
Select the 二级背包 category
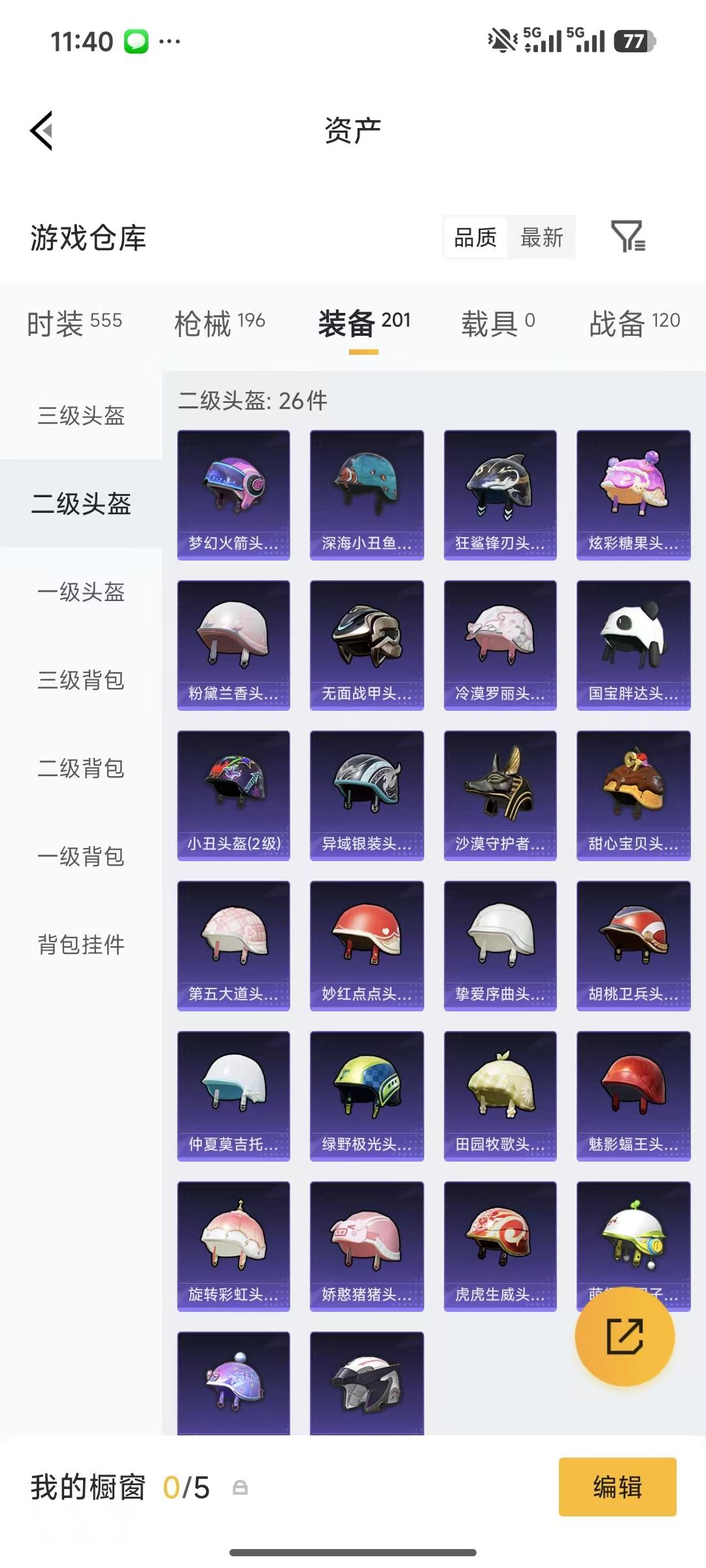(x=80, y=769)
